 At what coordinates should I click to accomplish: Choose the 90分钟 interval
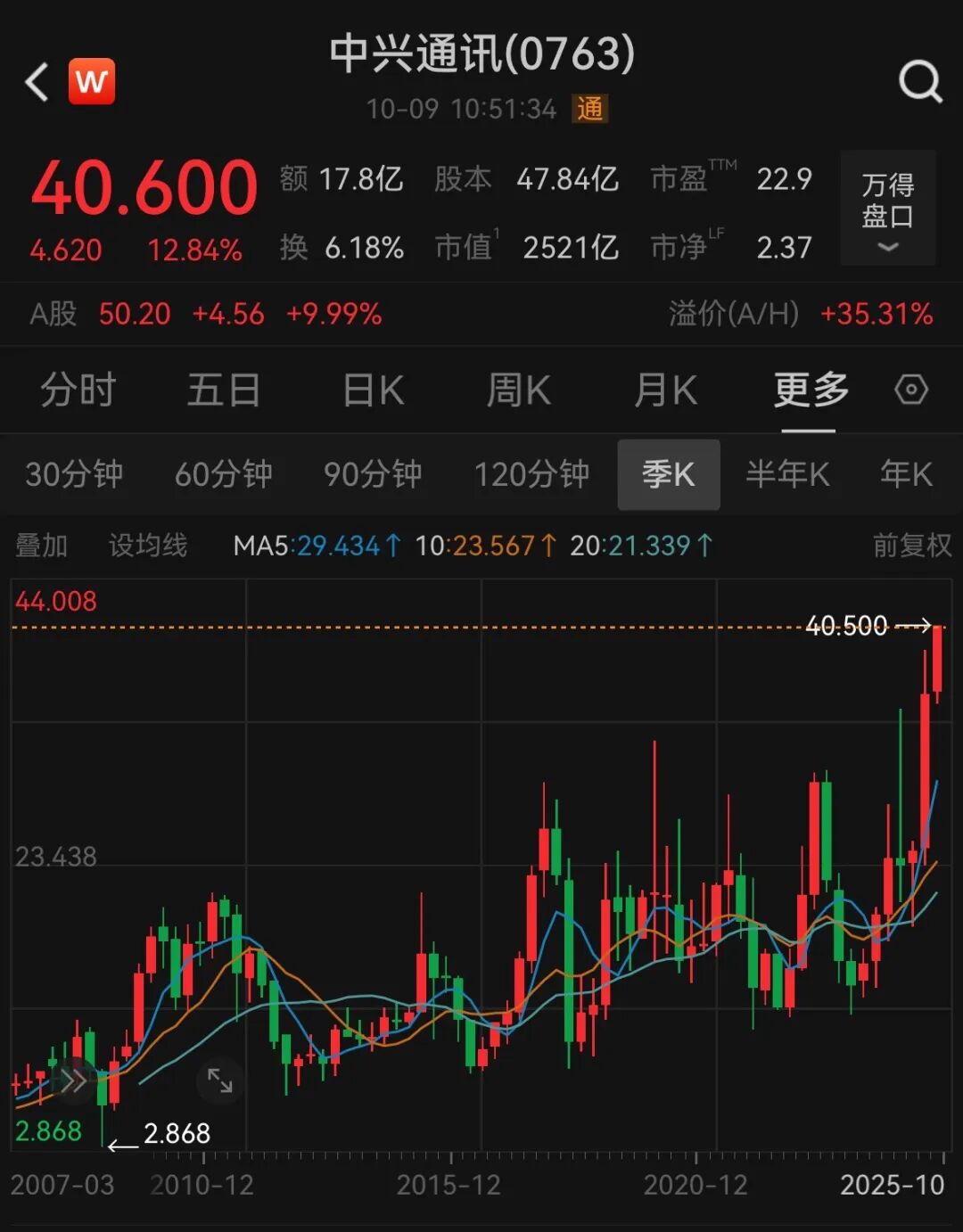coord(372,474)
